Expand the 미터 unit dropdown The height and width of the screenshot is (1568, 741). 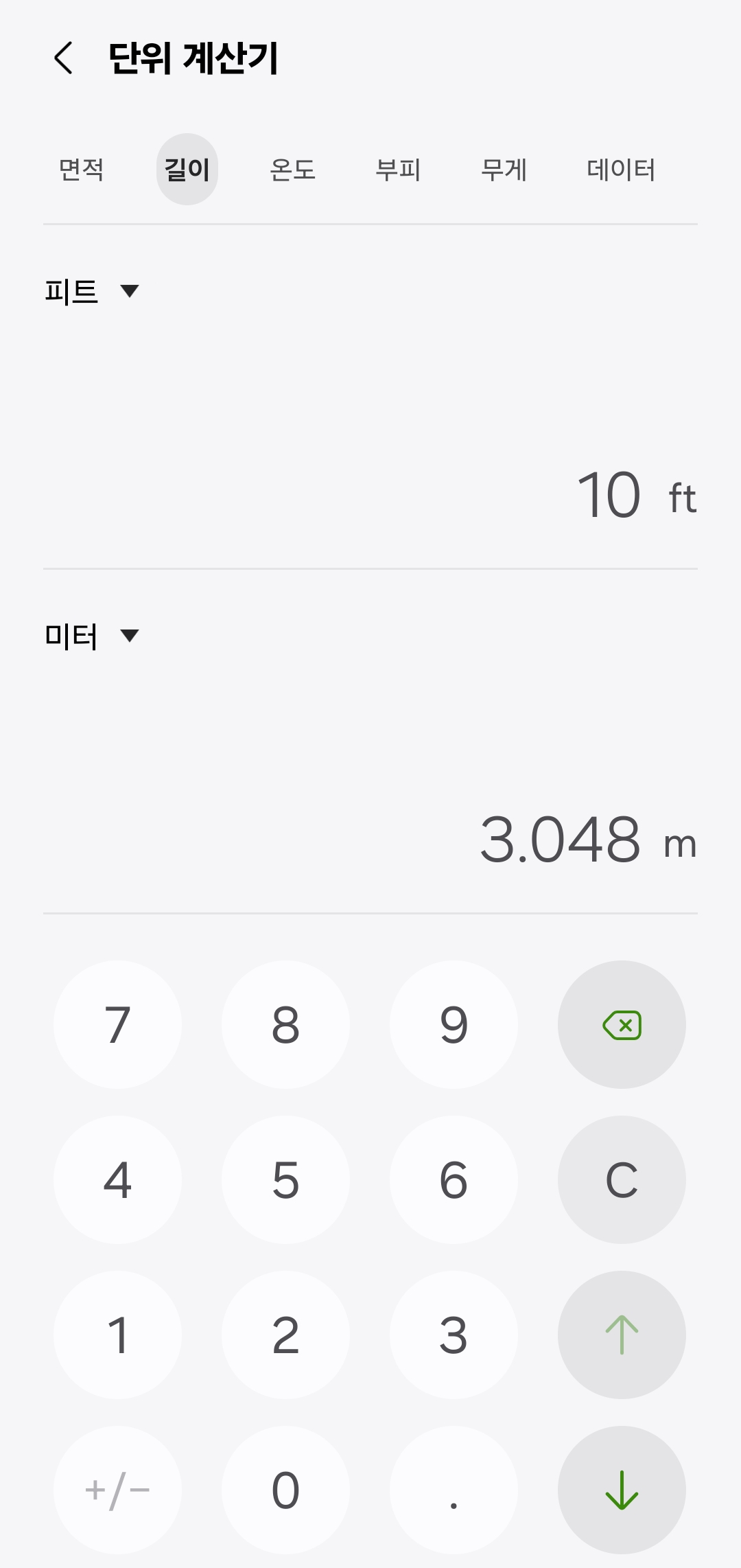tap(92, 636)
